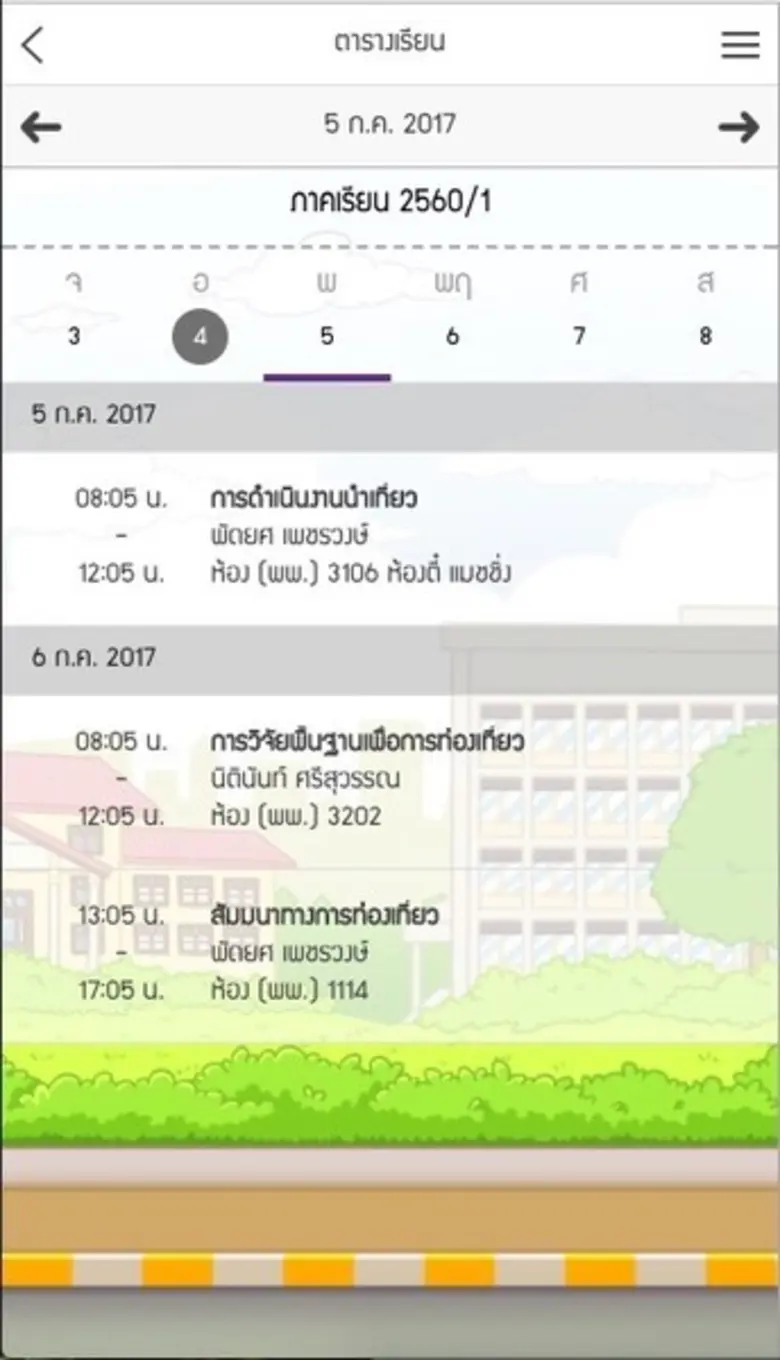The height and width of the screenshot is (1360, 780).
Task: Select day 3 in the week strip
Action: tap(73, 336)
